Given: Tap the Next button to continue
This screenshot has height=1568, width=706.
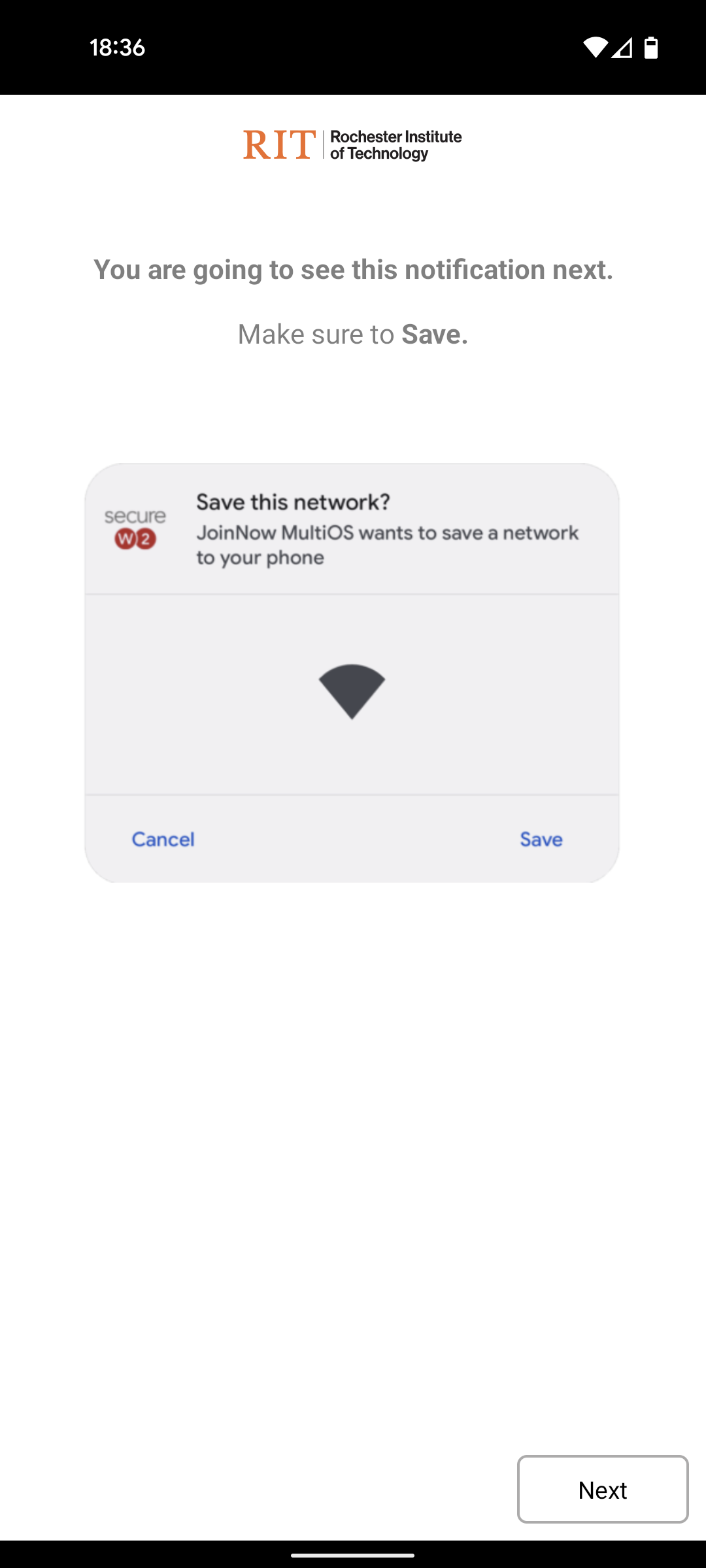Looking at the screenshot, I should [x=602, y=1489].
